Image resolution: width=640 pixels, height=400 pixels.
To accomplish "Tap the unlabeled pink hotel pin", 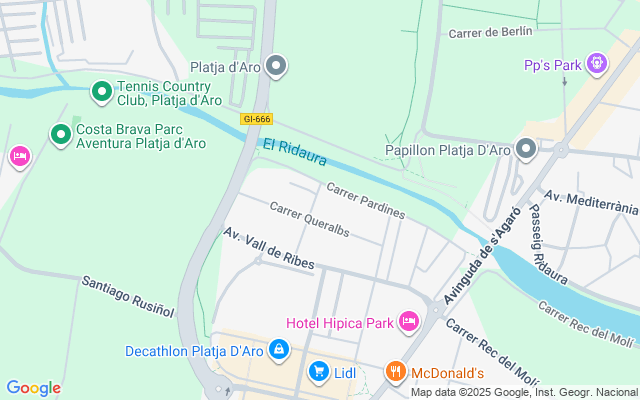I will click(20, 157).
